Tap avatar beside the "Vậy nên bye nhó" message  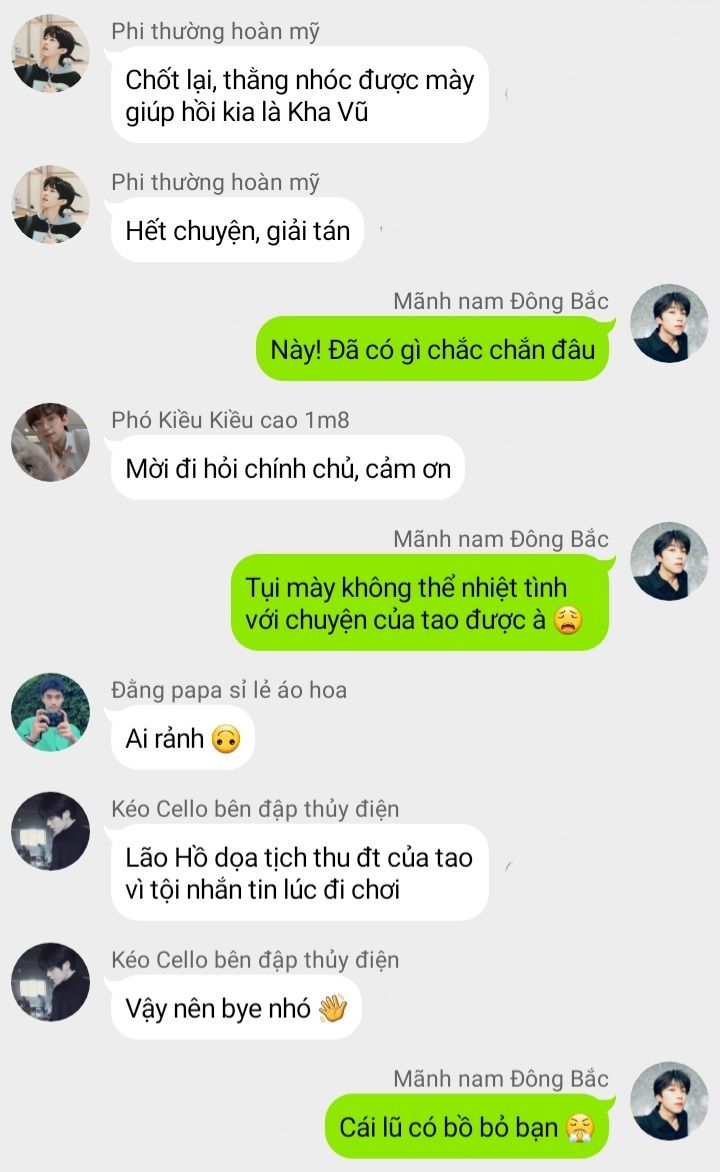click(51, 982)
